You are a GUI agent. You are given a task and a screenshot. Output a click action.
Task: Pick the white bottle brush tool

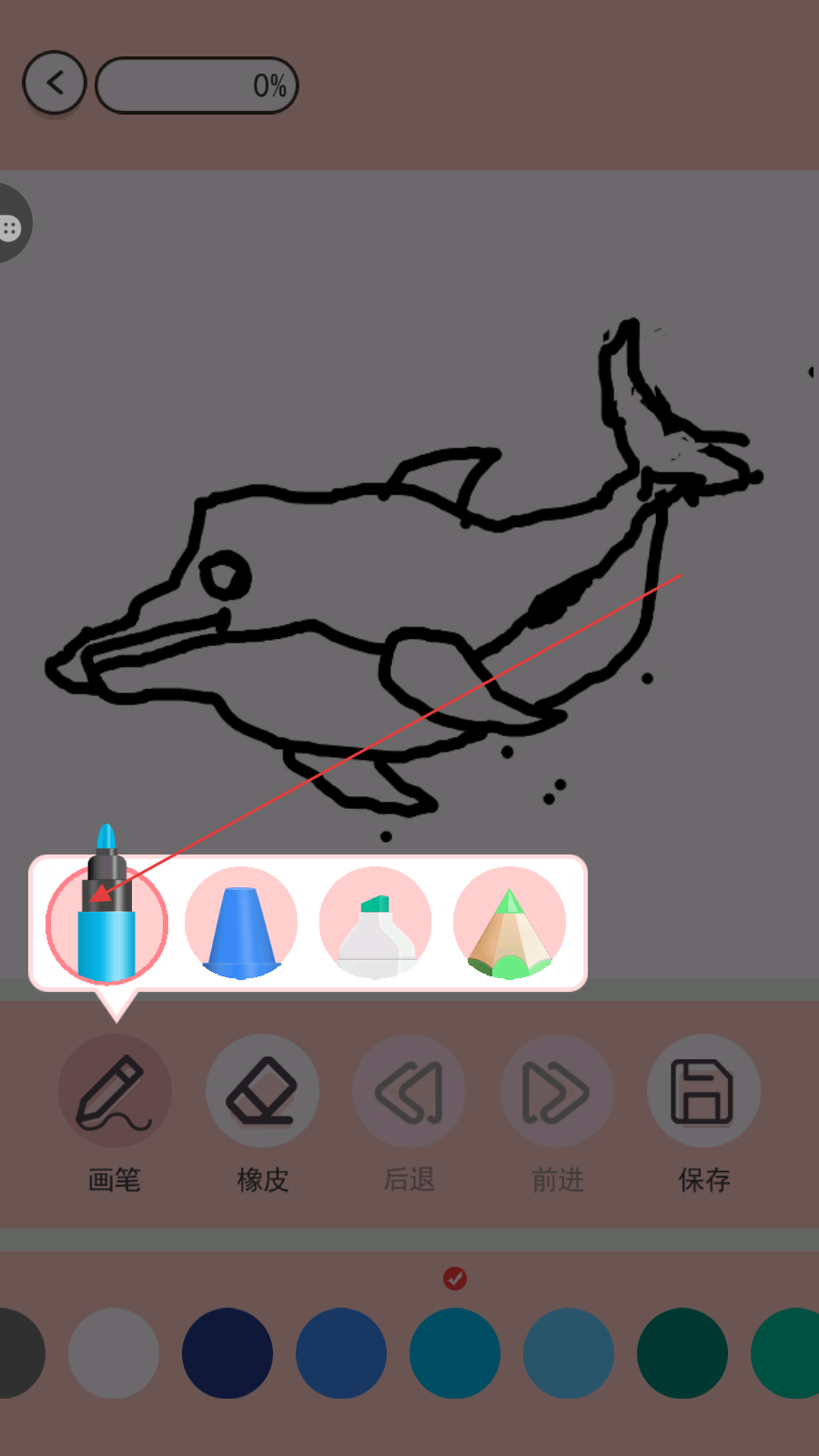pos(376,924)
